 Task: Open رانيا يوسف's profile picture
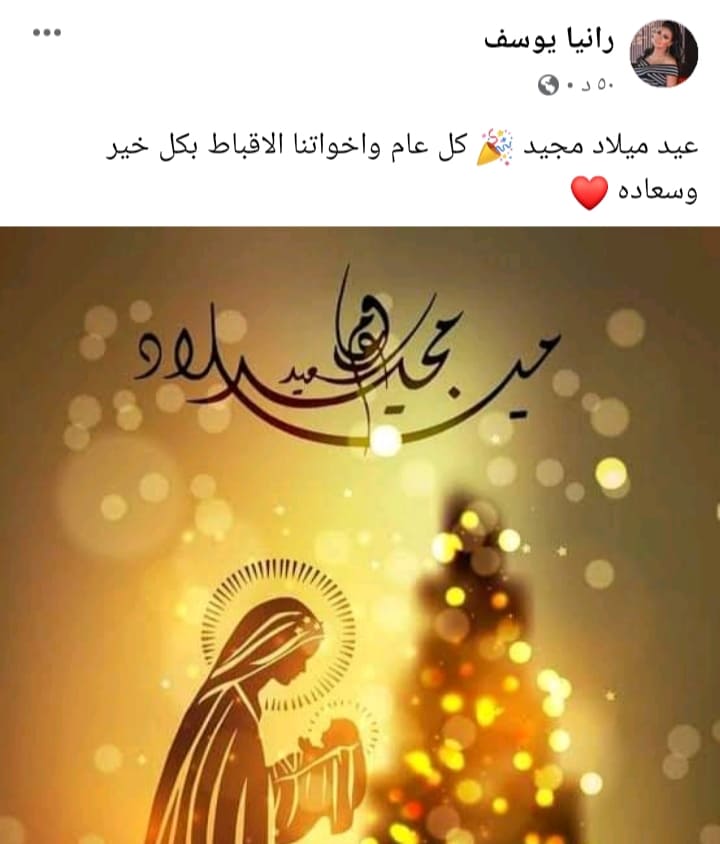[x=663, y=54]
